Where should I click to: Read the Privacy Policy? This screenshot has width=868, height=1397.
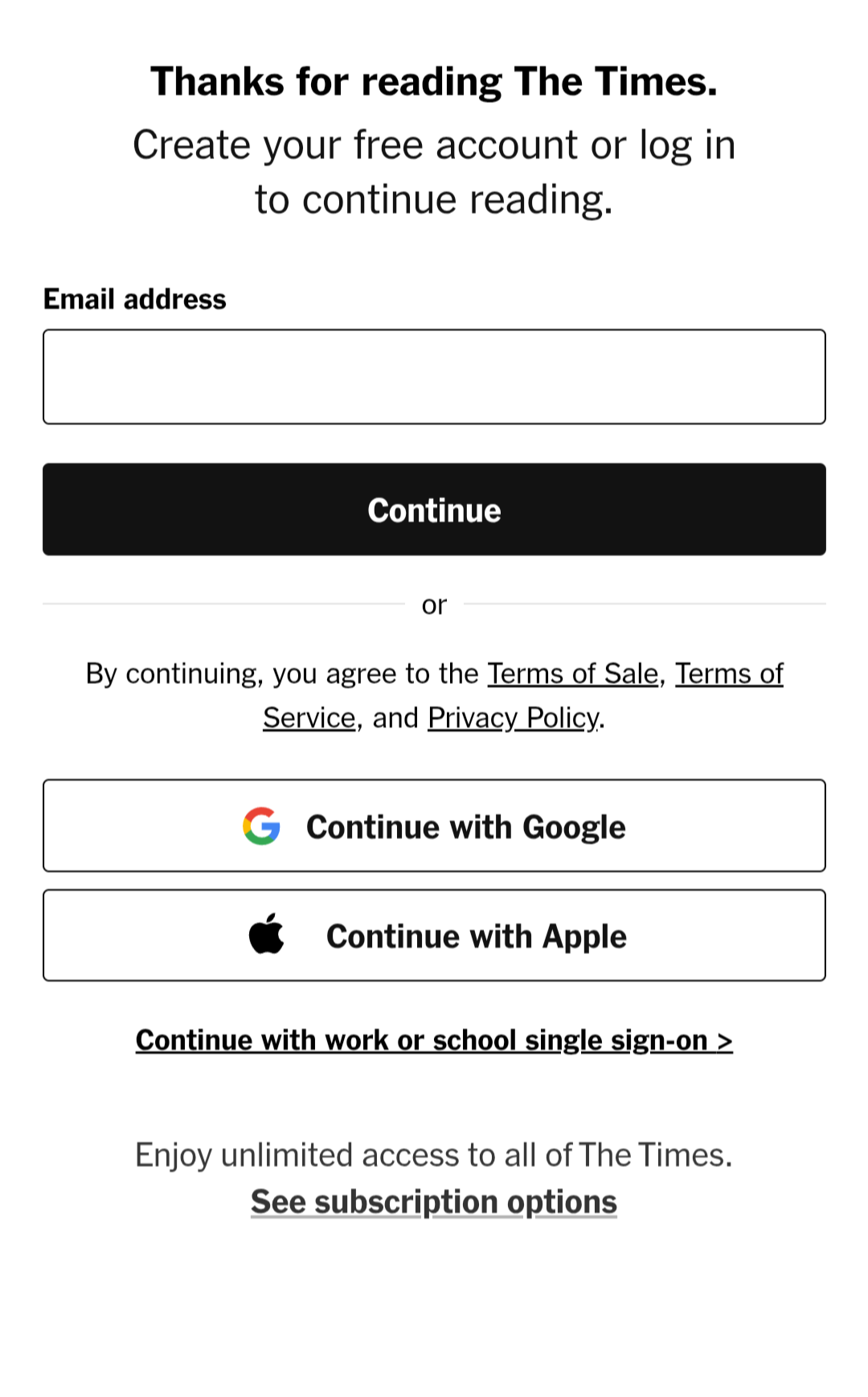[513, 718]
